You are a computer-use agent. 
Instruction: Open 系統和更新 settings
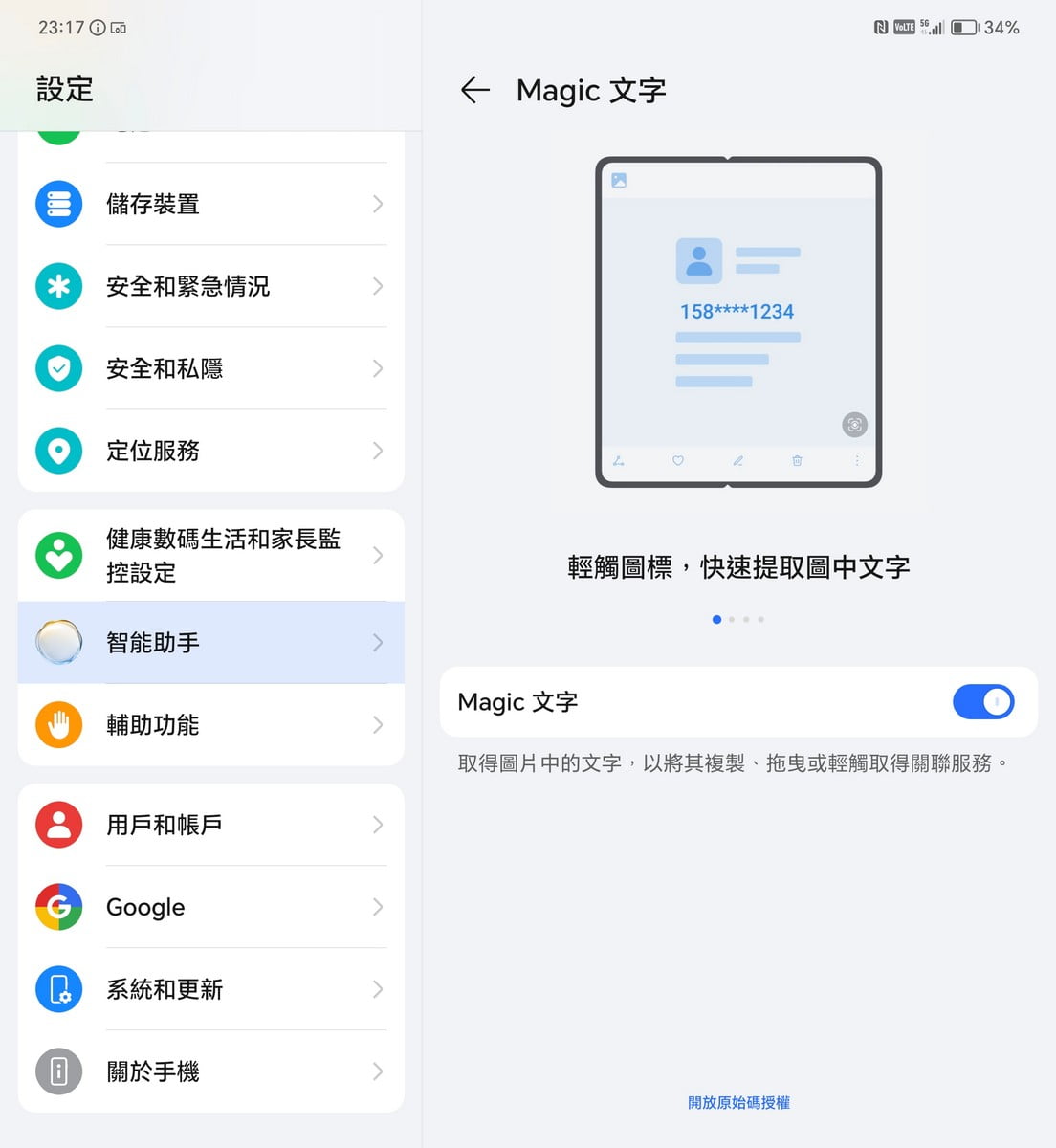click(x=210, y=989)
